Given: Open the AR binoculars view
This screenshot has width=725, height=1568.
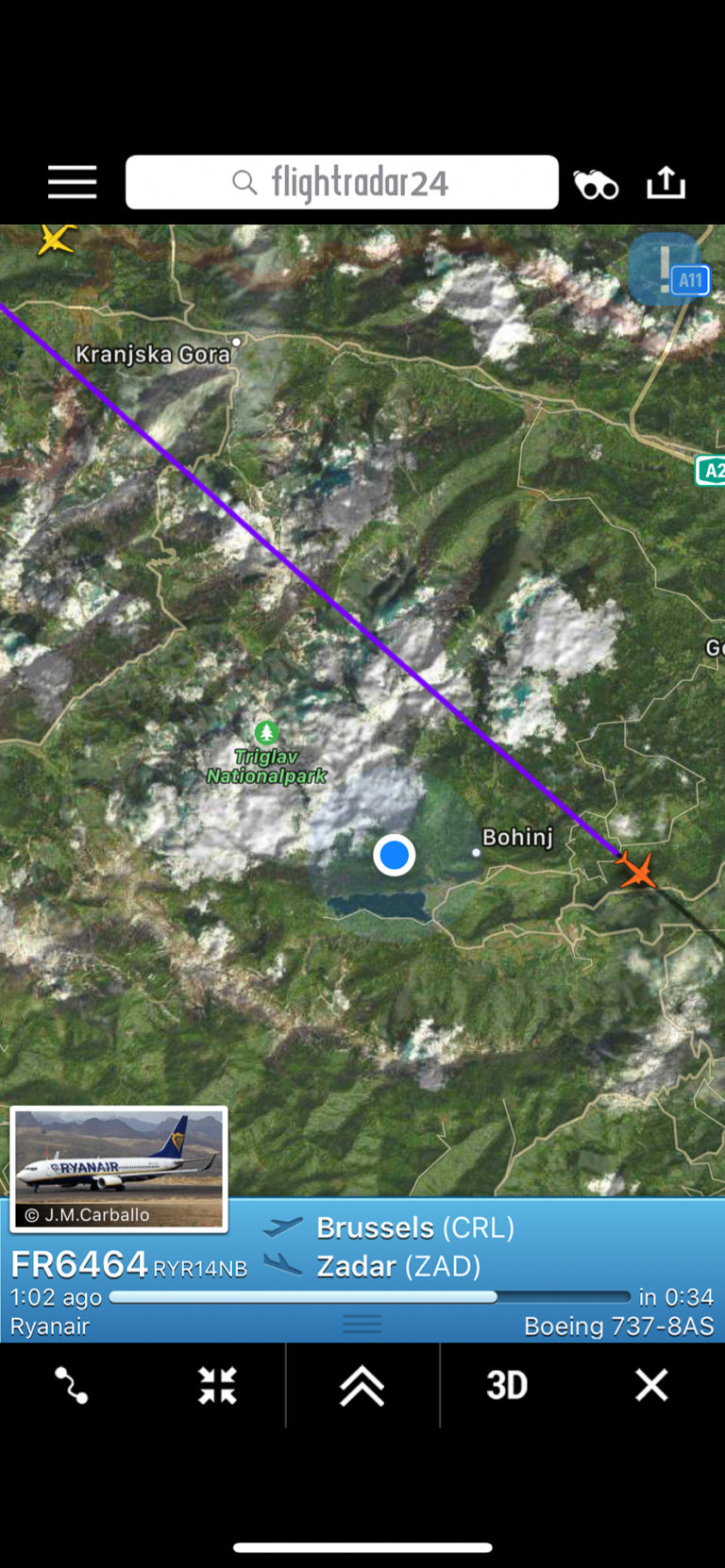Looking at the screenshot, I should coord(597,184).
